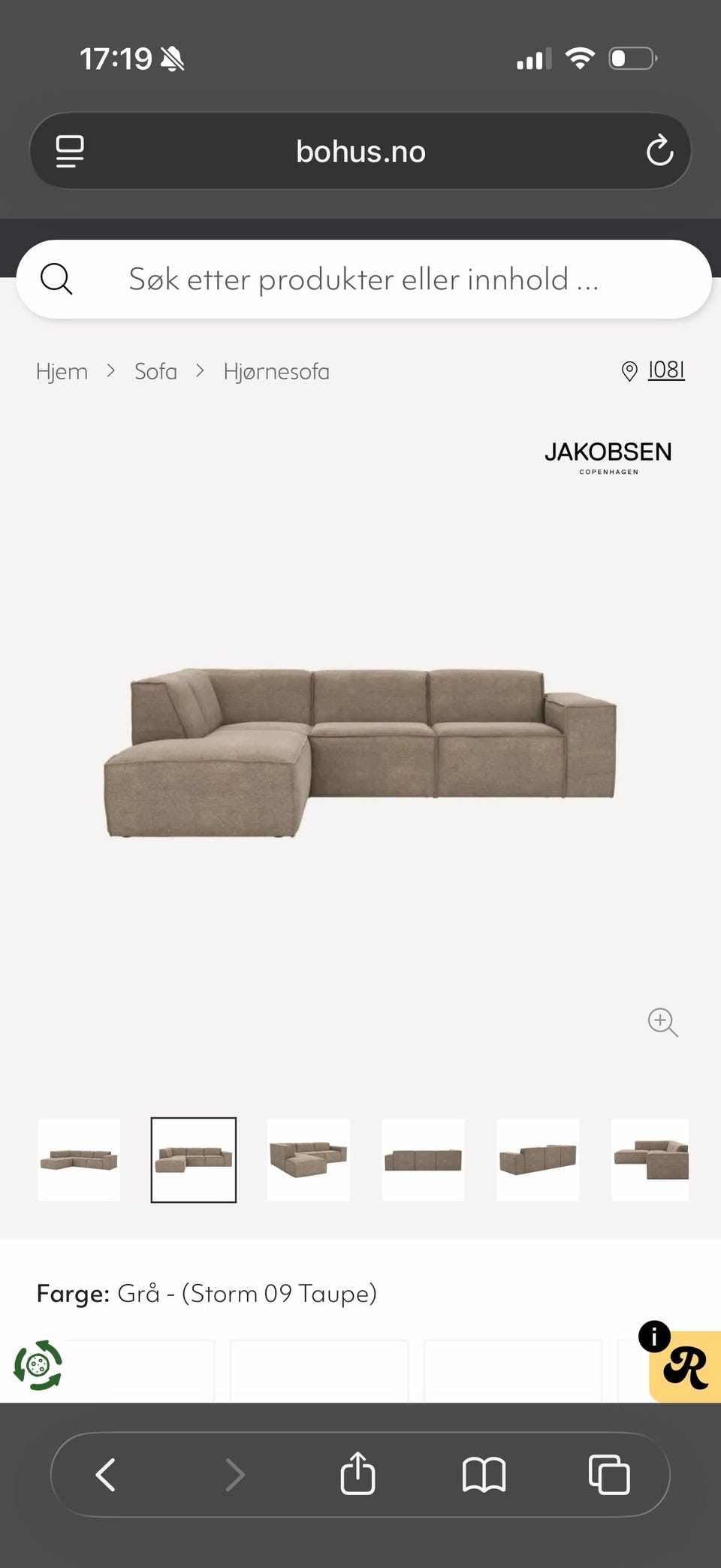Image resolution: width=721 pixels, height=1568 pixels.
Task: Go back to the previous page
Action: [106, 1474]
